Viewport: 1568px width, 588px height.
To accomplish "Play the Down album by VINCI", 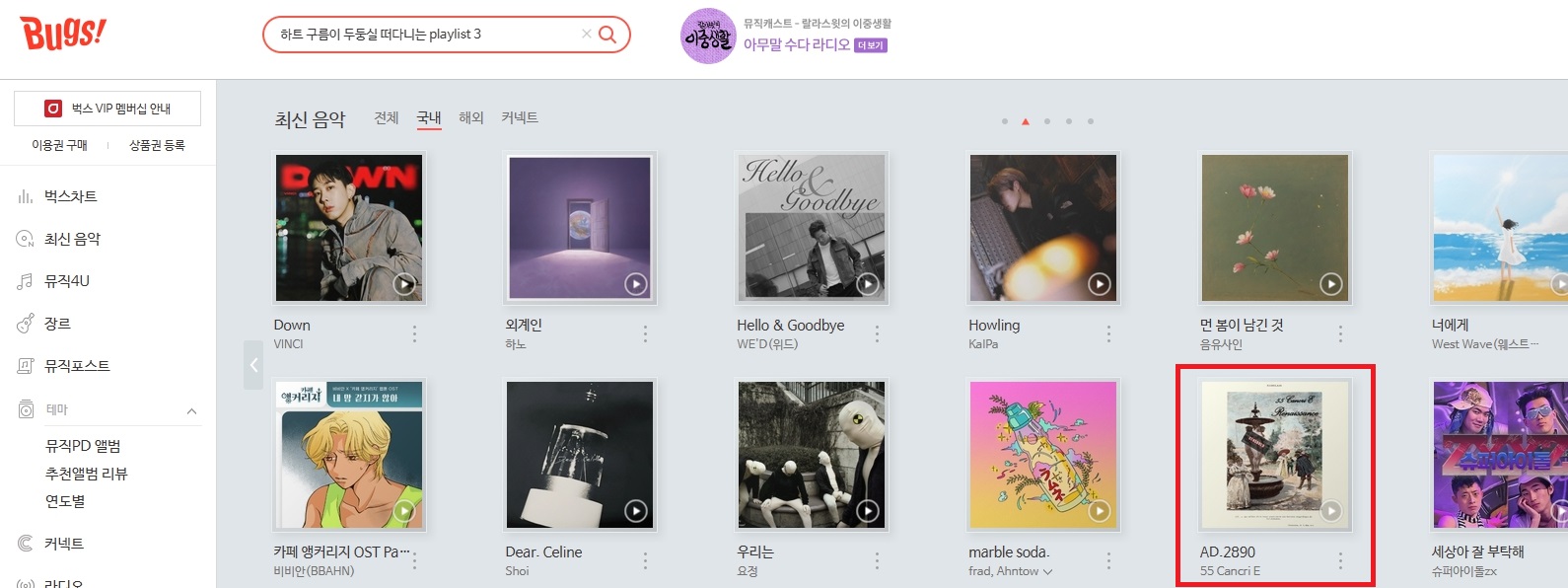I will click(404, 284).
